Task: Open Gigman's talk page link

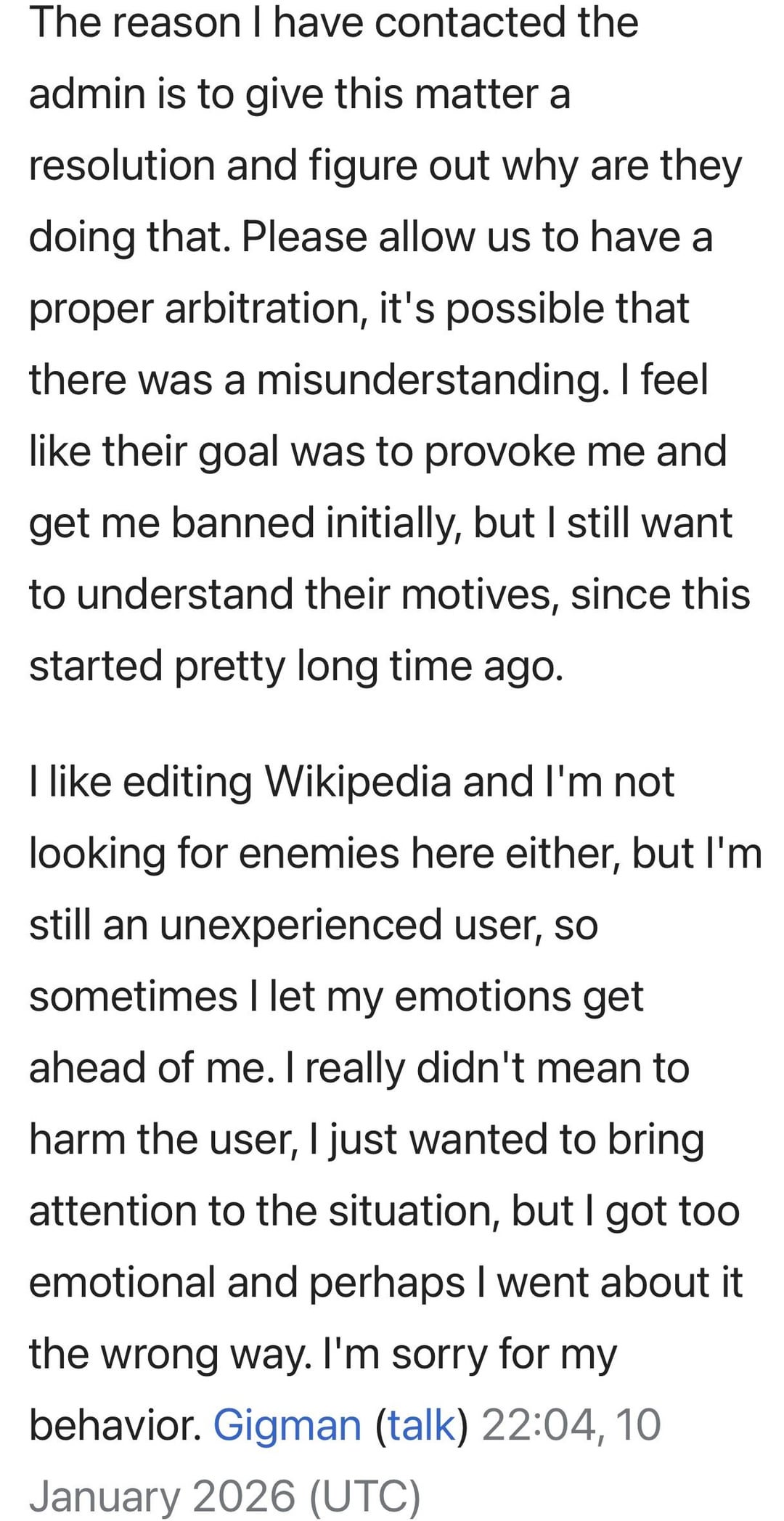Action: click(421, 1424)
